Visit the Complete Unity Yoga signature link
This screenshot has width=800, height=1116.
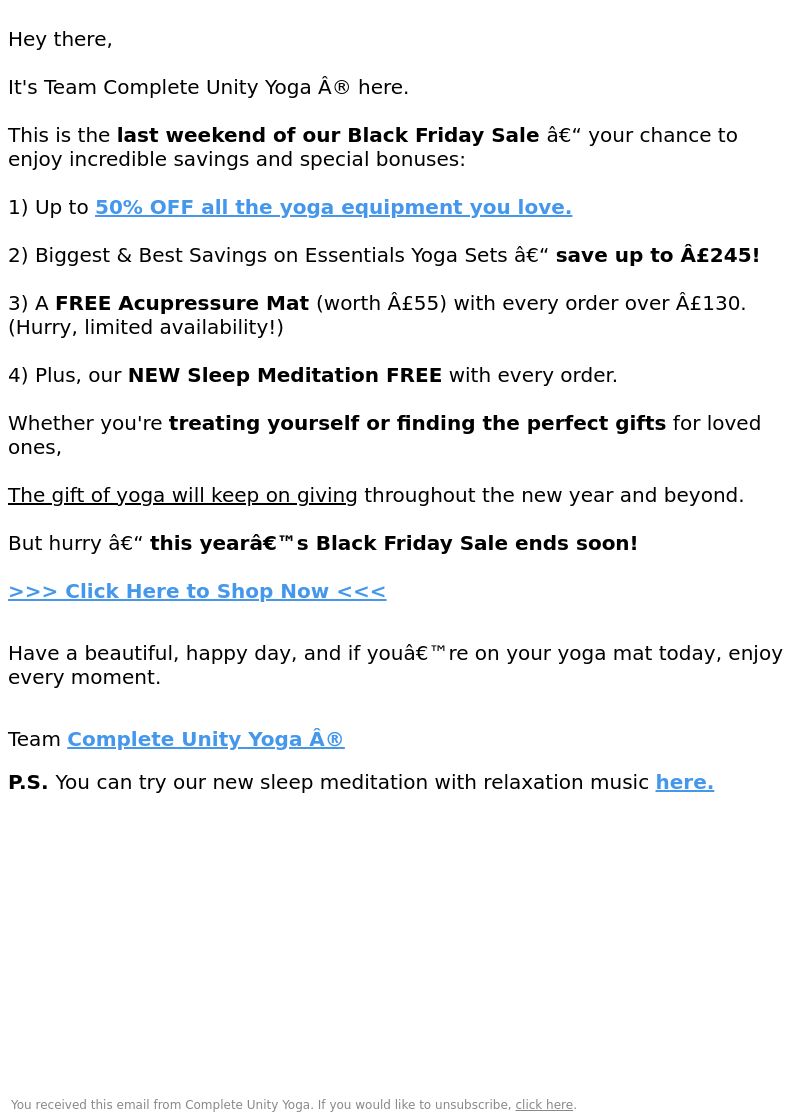pos(205,739)
